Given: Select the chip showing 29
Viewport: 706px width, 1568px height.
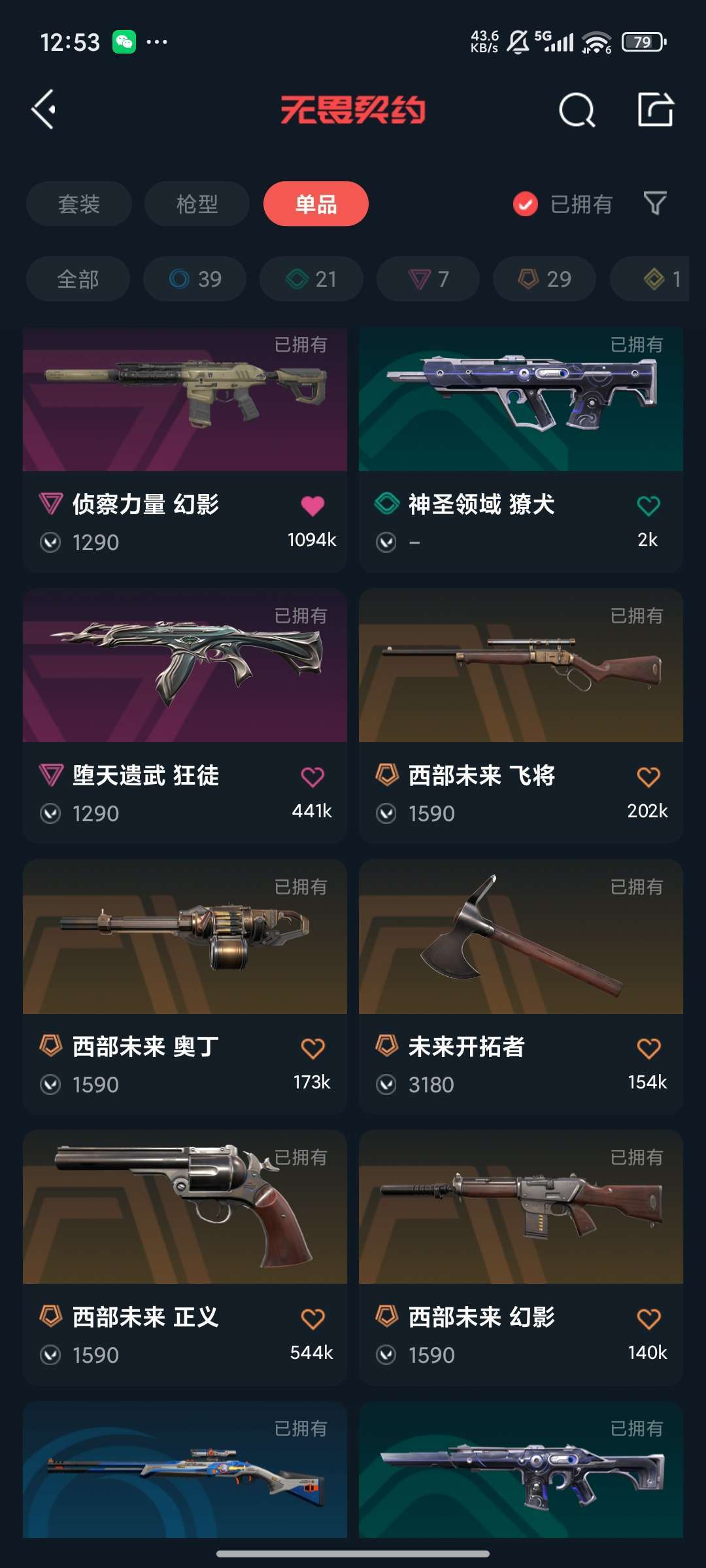Looking at the screenshot, I should [545, 279].
